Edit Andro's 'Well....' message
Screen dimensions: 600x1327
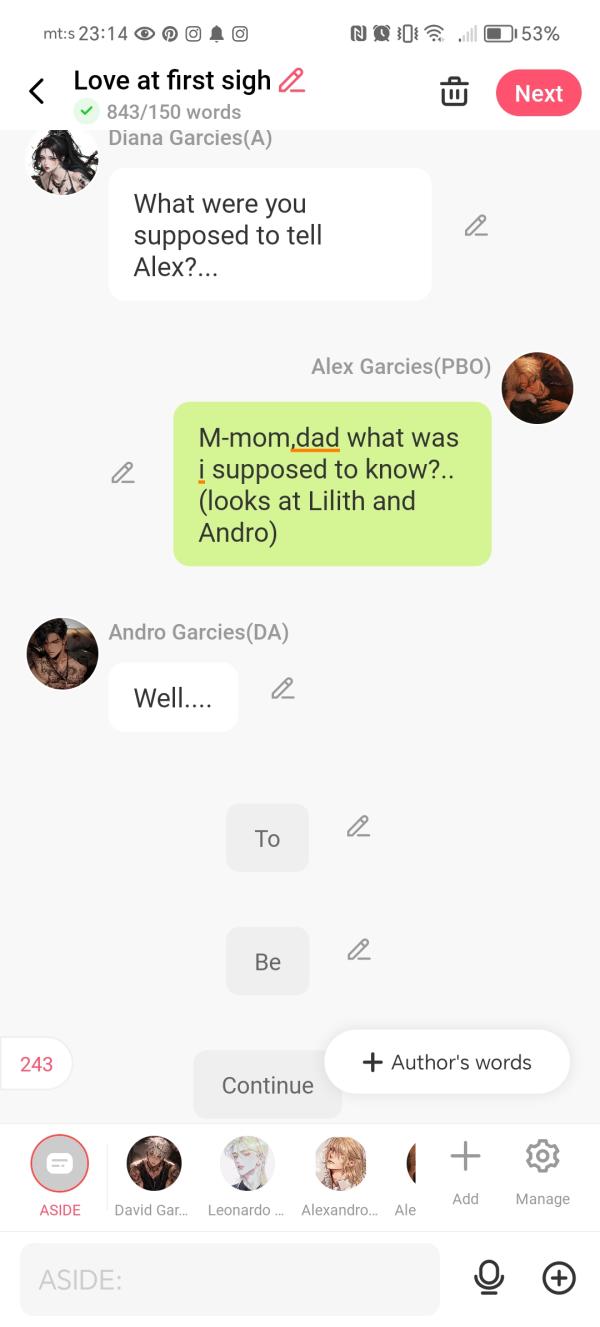283,688
